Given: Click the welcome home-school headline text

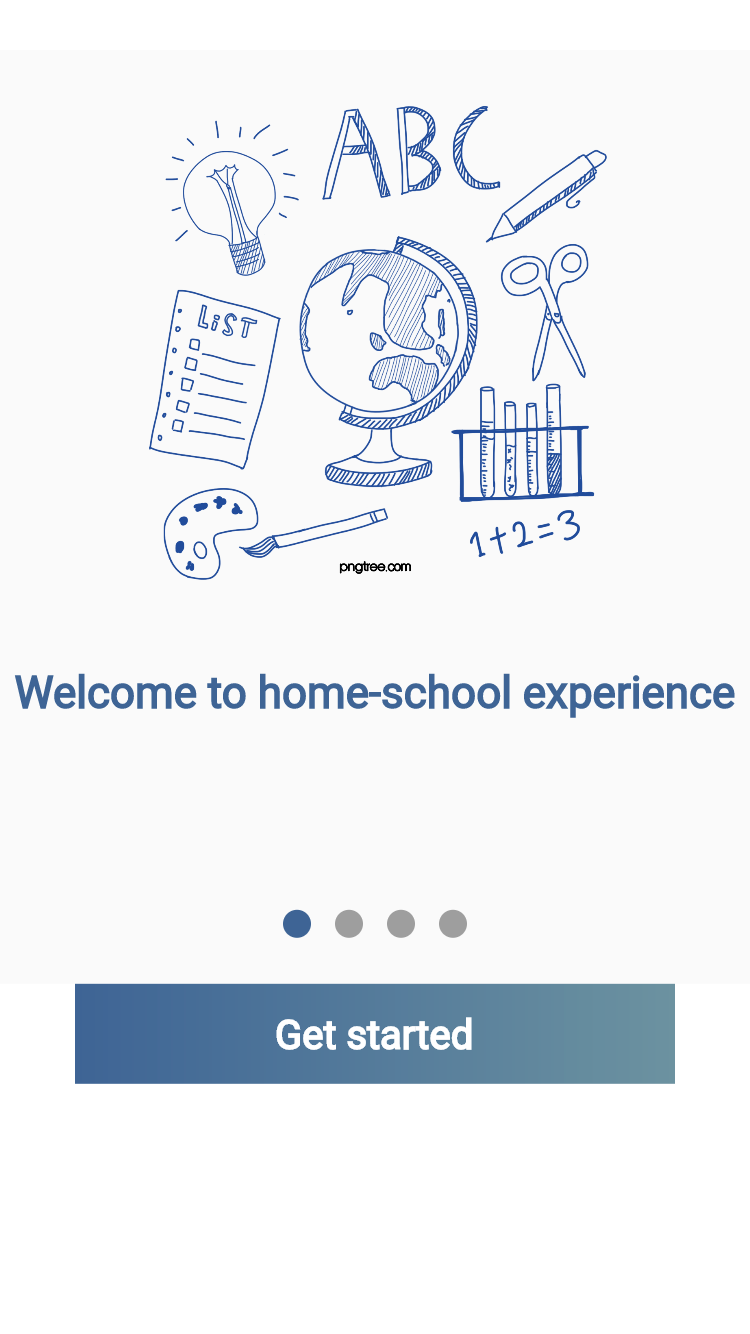Looking at the screenshot, I should click(x=374, y=692).
